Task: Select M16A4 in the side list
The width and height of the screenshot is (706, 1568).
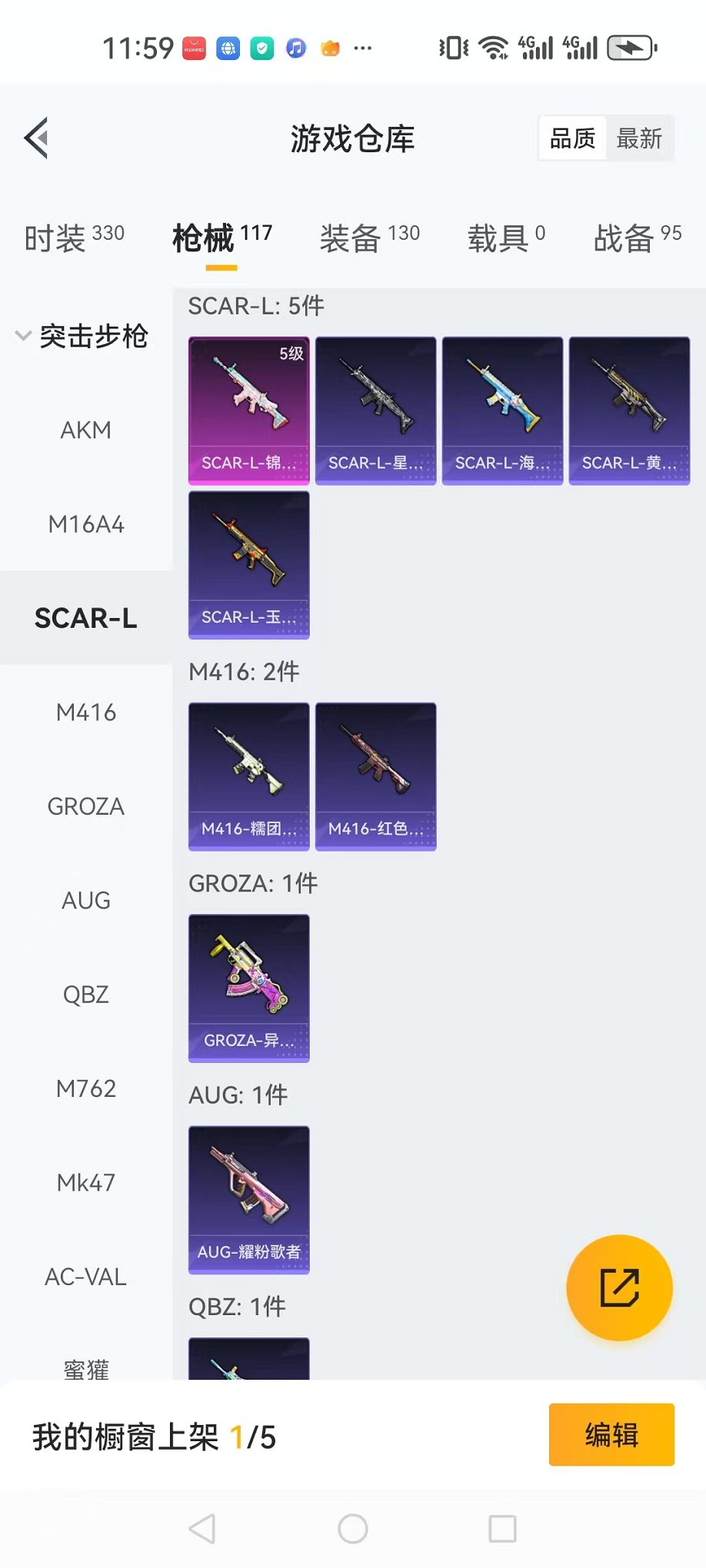Action: tap(85, 525)
